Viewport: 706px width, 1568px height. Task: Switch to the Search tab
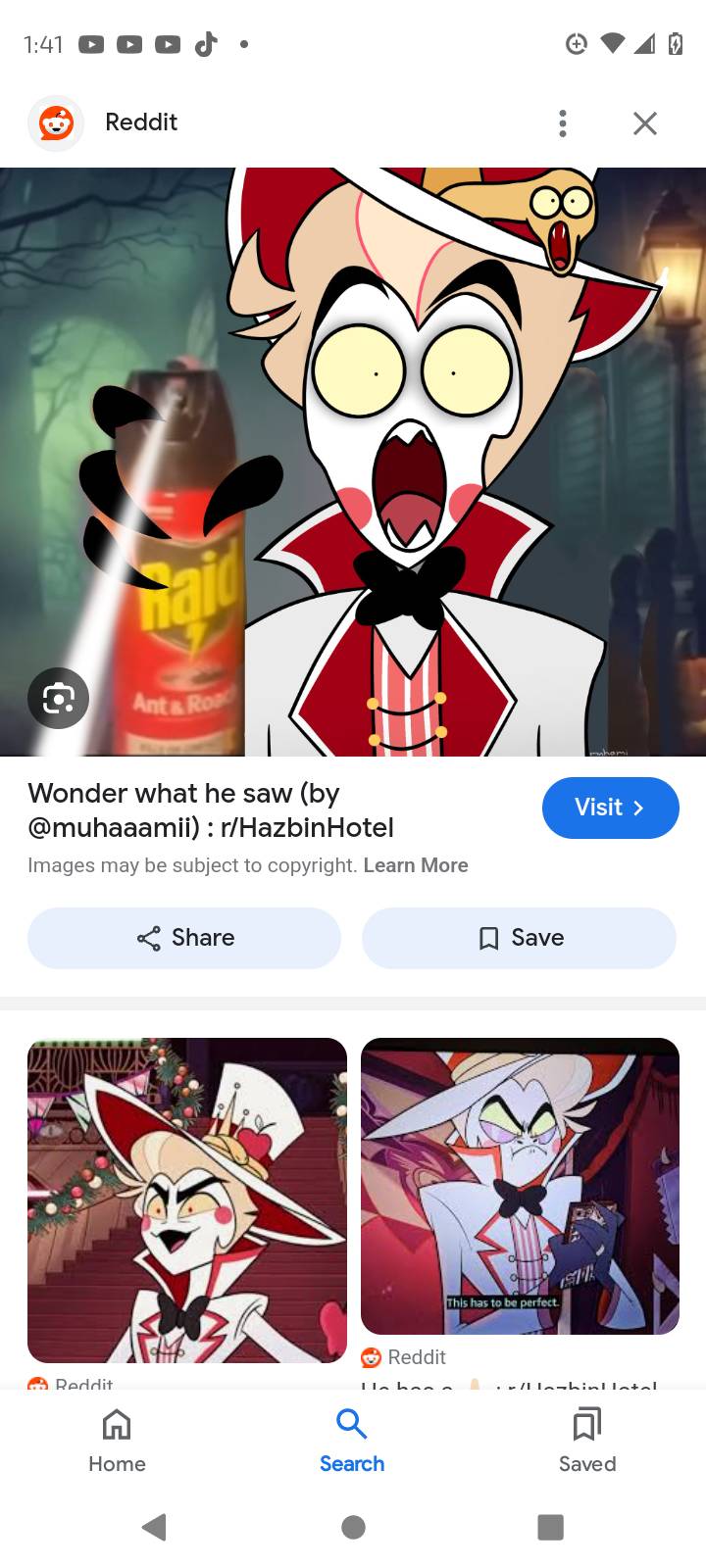point(352,1440)
